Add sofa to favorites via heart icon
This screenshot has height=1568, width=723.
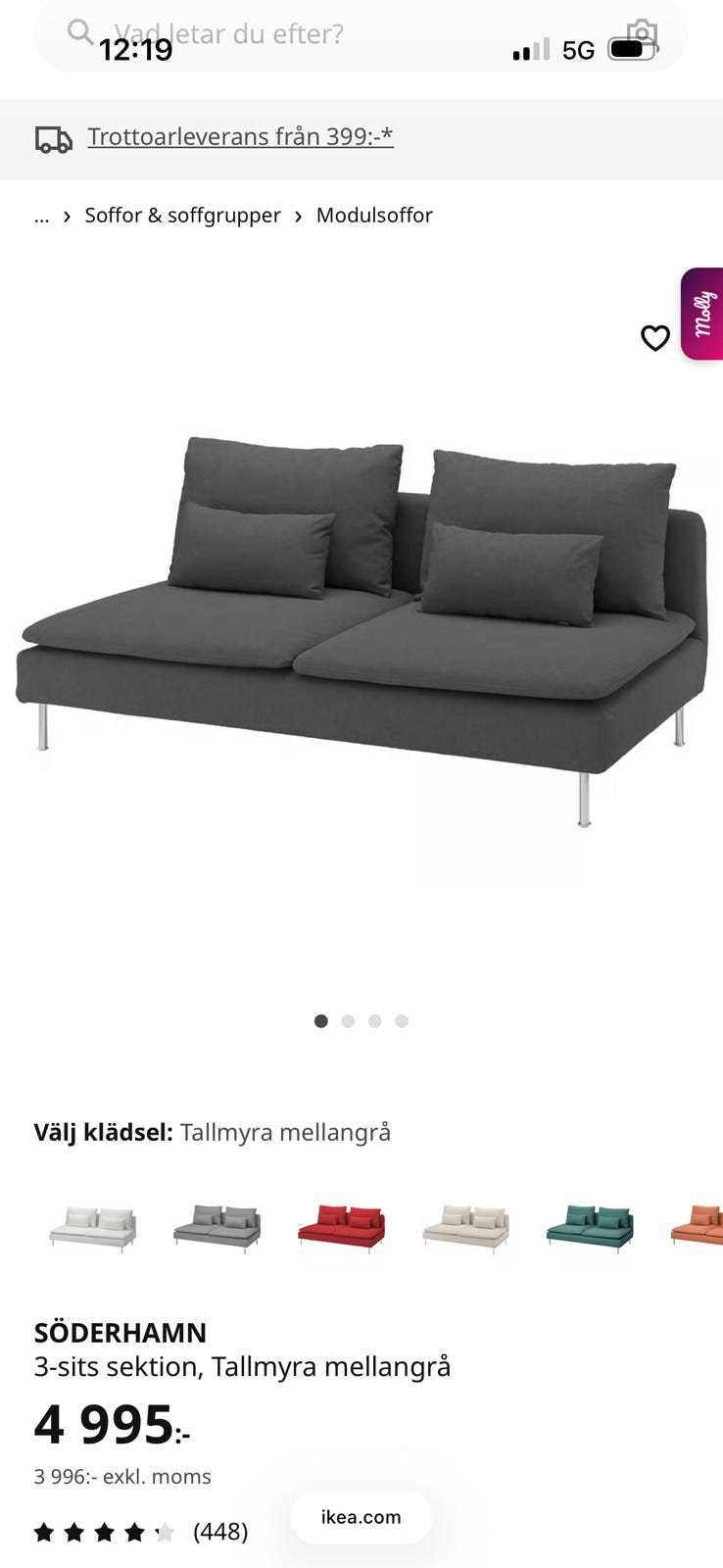[654, 339]
